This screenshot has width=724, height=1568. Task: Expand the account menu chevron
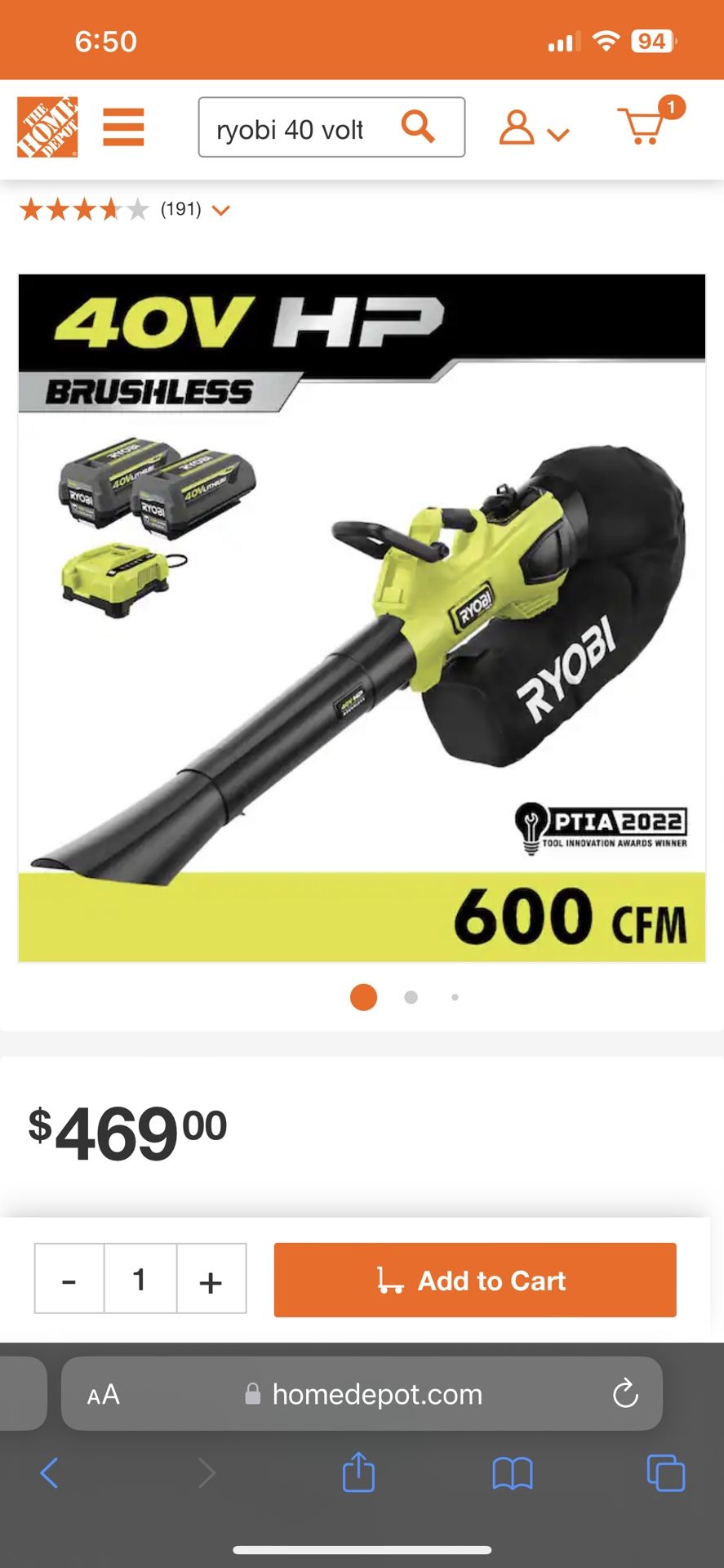(x=557, y=131)
